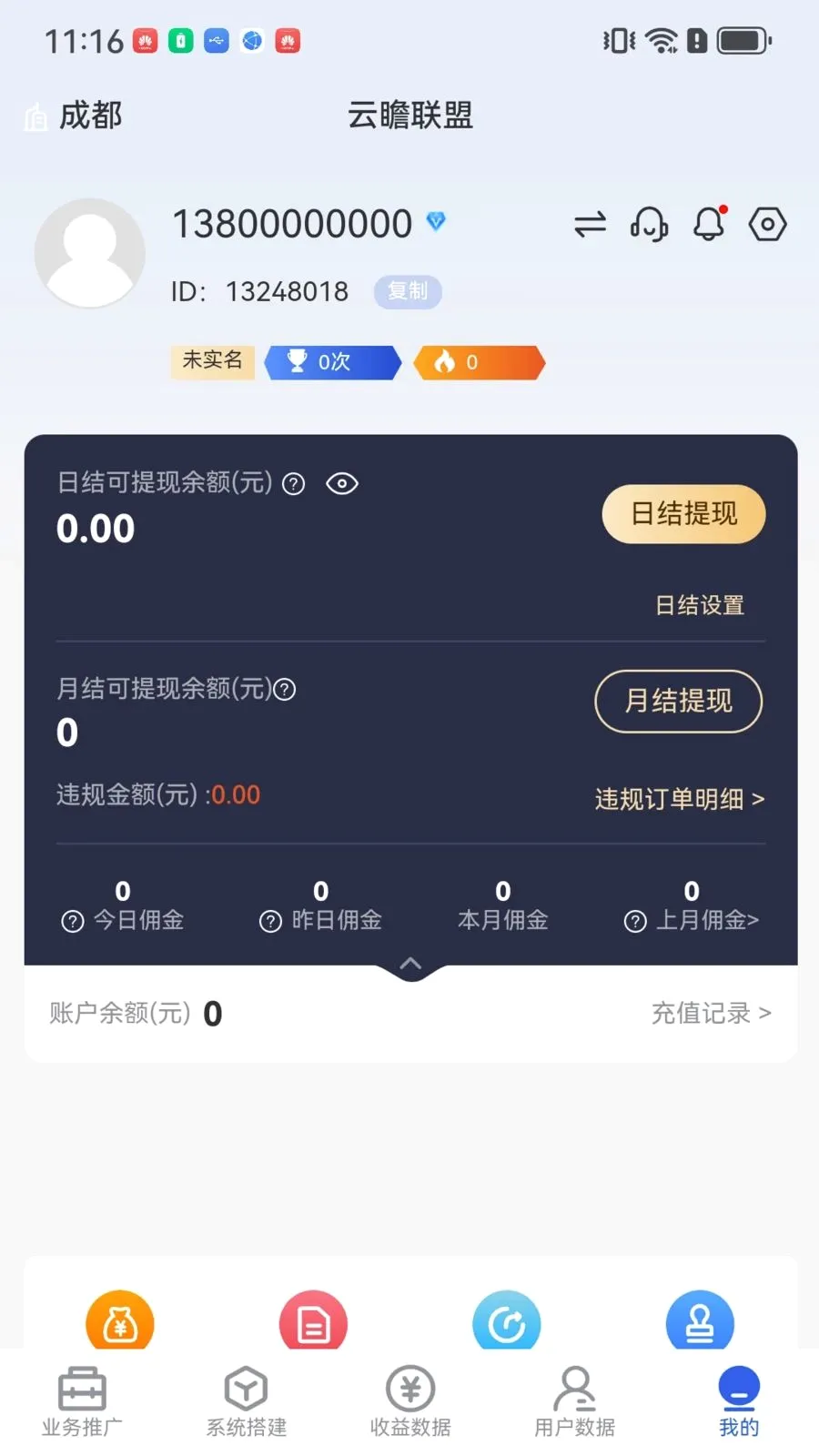The image size is (819, 1456).
Task: Open customer service headset icon
Action: point(649,224)
